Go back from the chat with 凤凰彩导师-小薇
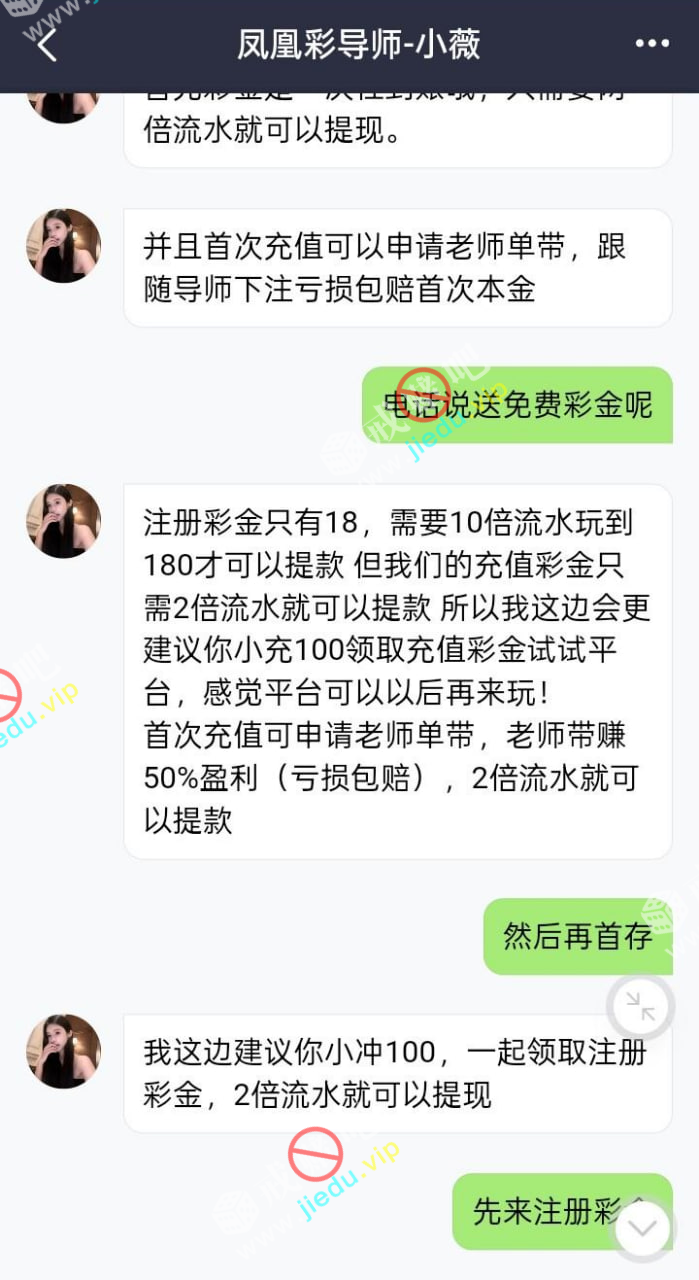This screenshot has height=1280, width=699. [47, 45]
